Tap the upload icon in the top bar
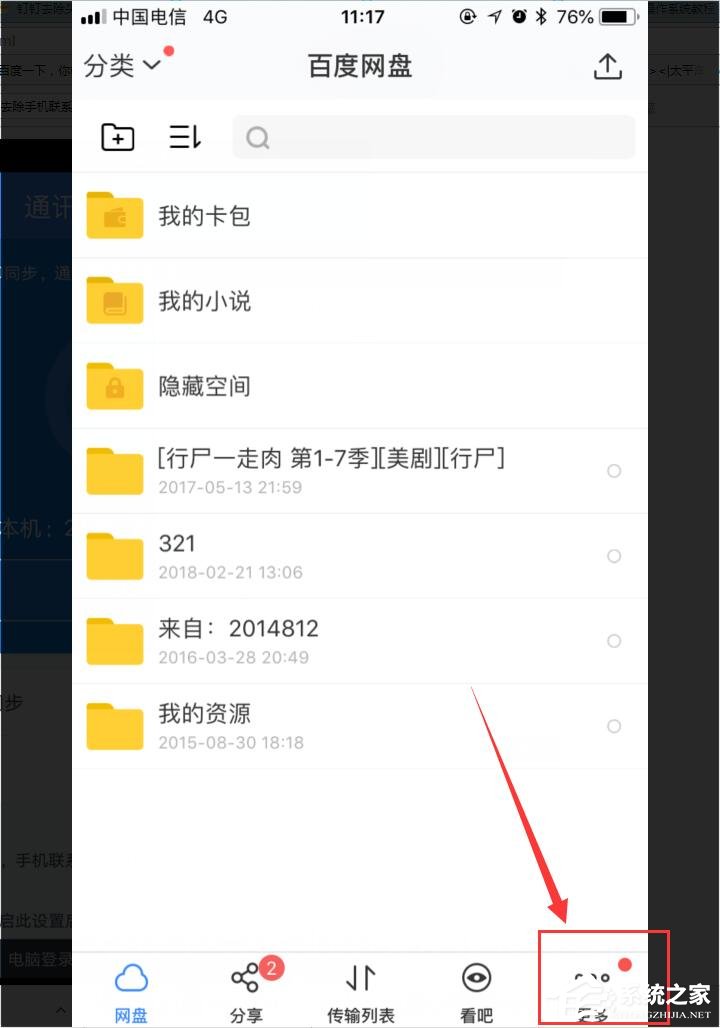 click(608, 66)
